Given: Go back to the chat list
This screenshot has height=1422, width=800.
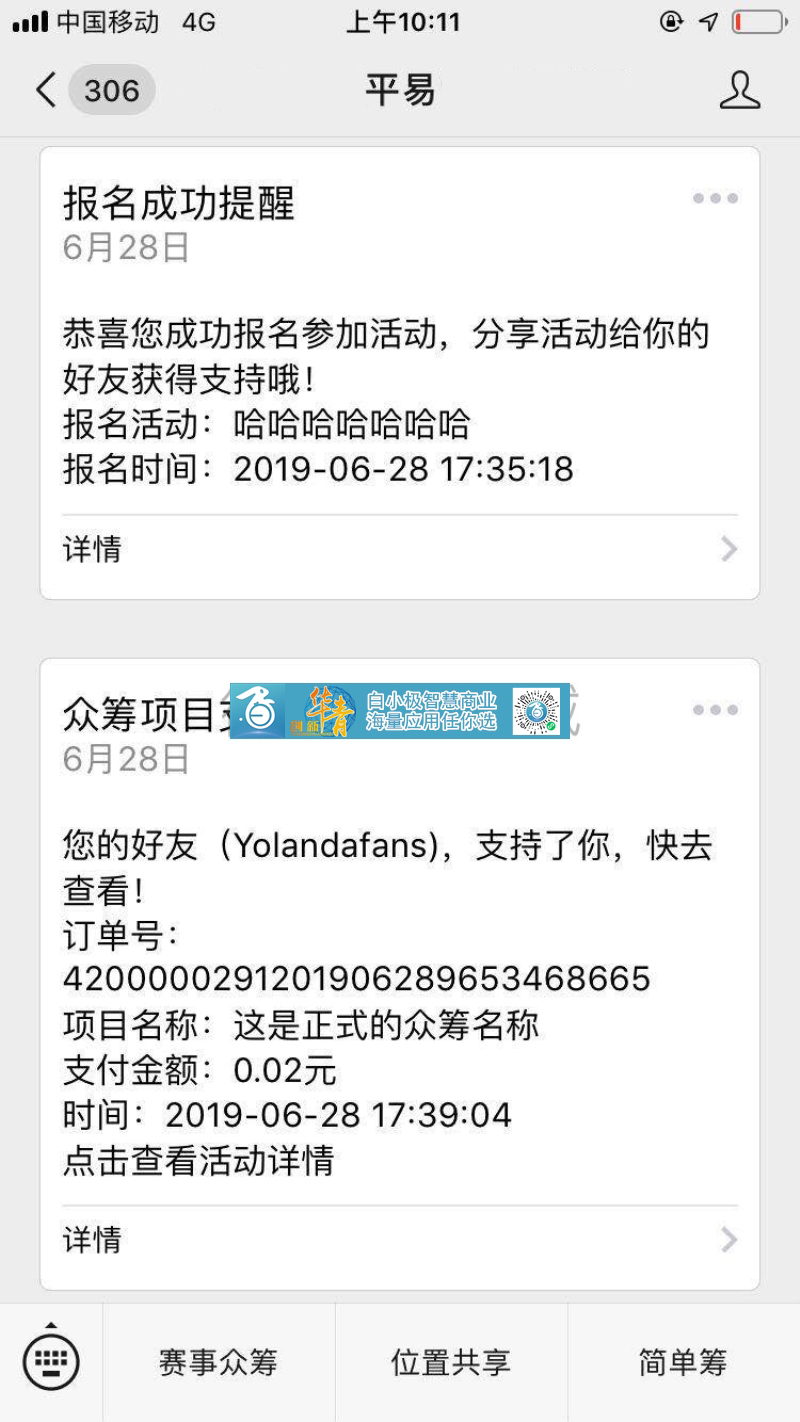Looking at the screenshot, I should tap(47, 91).
